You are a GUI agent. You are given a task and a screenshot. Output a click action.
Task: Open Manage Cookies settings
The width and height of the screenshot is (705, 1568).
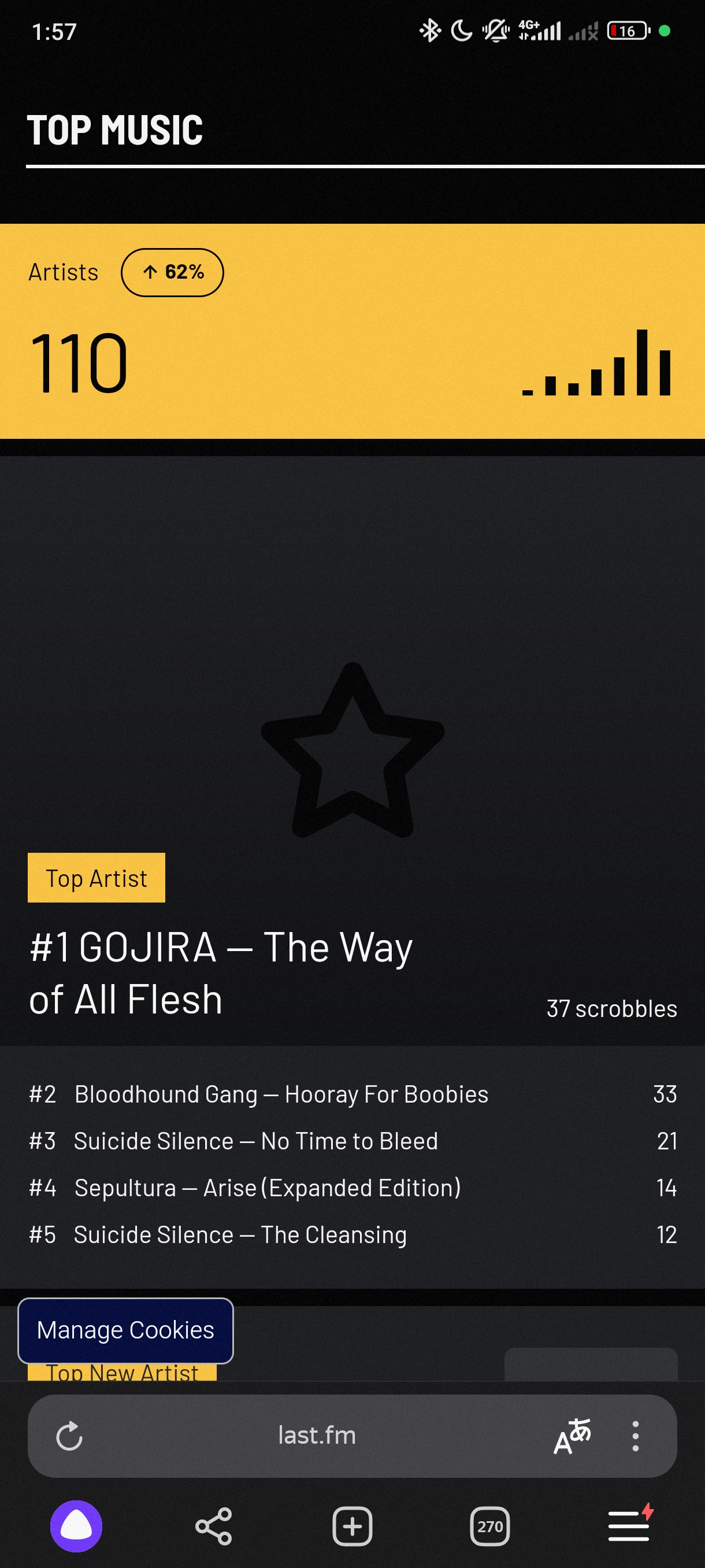pyautogui.click(x=125, y=1330)
